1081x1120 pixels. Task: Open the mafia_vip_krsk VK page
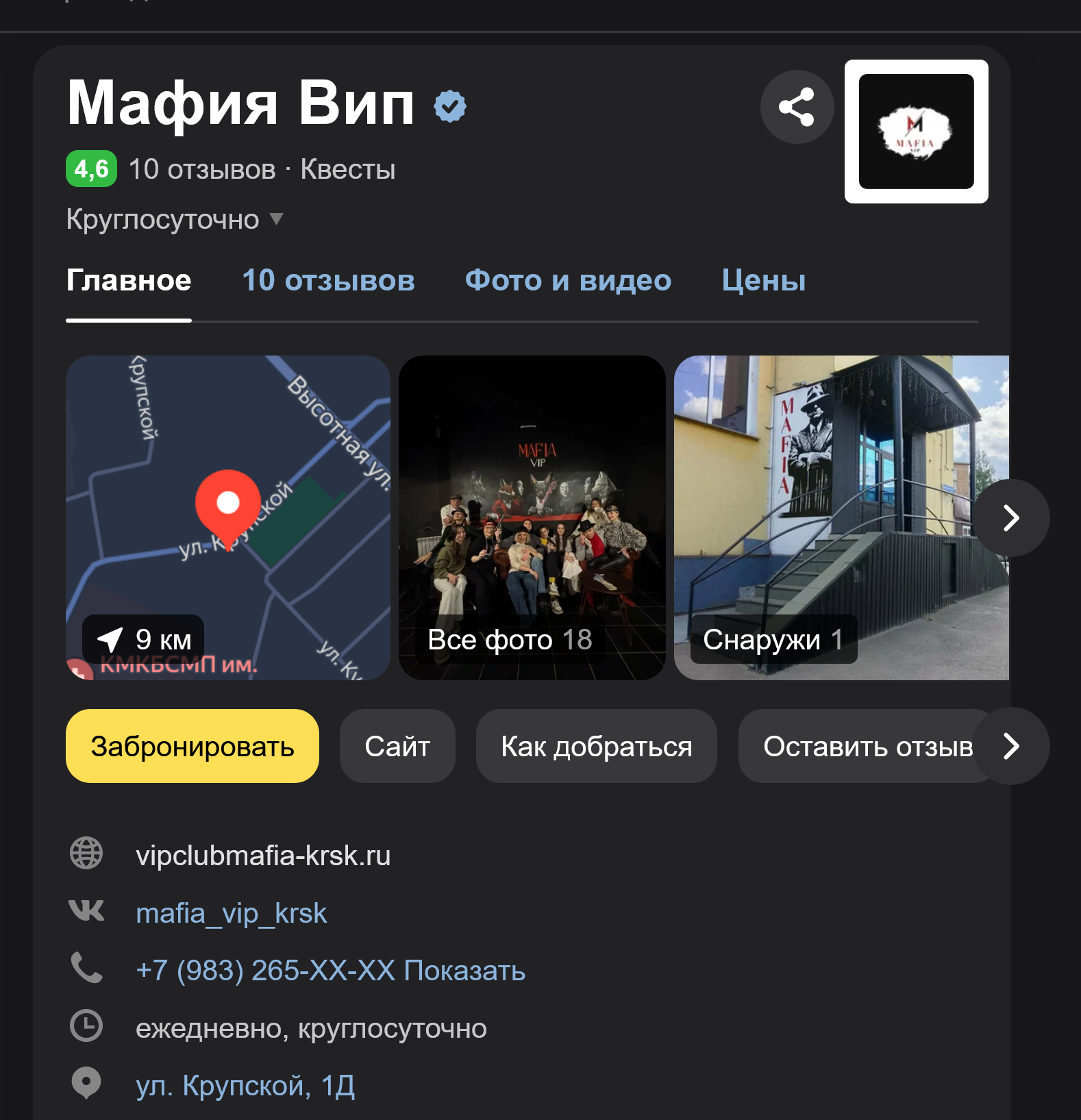232,913
